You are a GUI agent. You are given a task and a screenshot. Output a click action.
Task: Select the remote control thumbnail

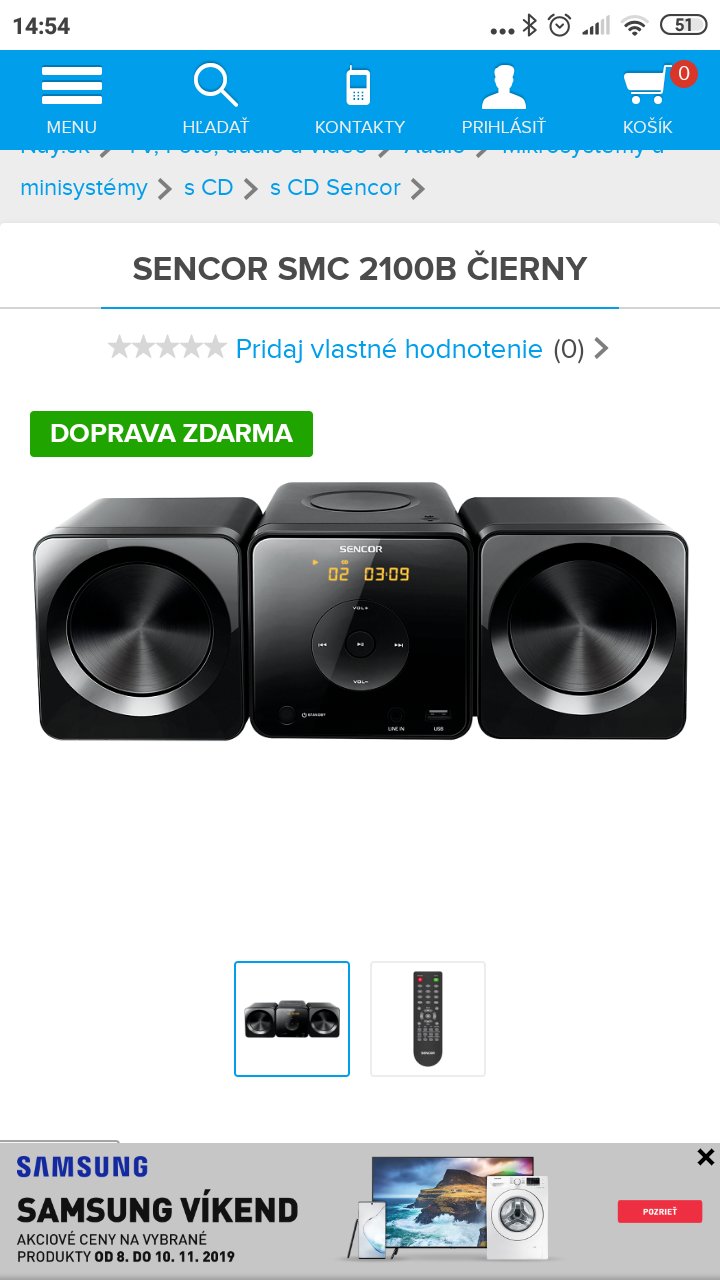click(x=428, y=1018)
